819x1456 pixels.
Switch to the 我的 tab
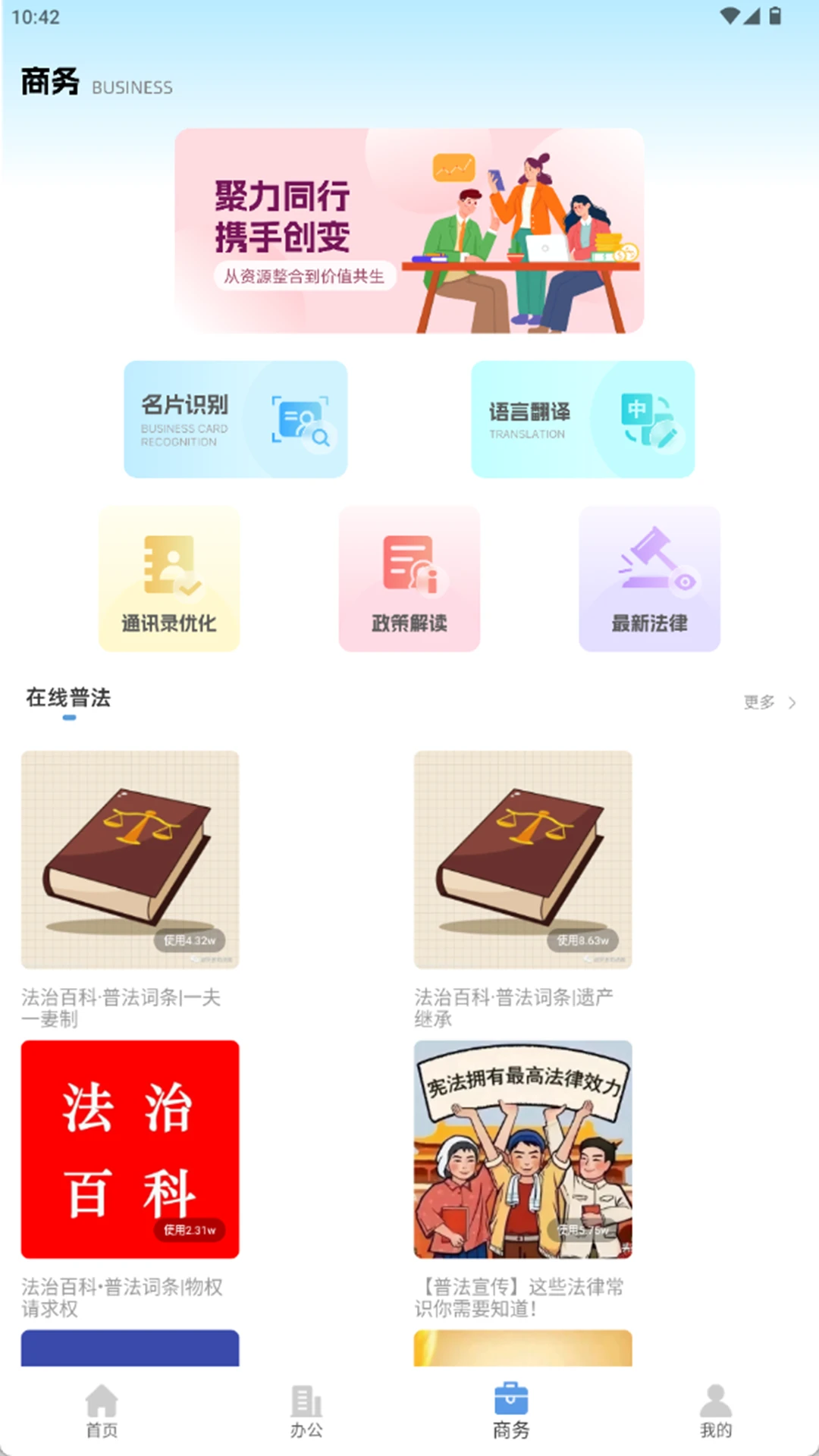click(x=714, y=1413)
